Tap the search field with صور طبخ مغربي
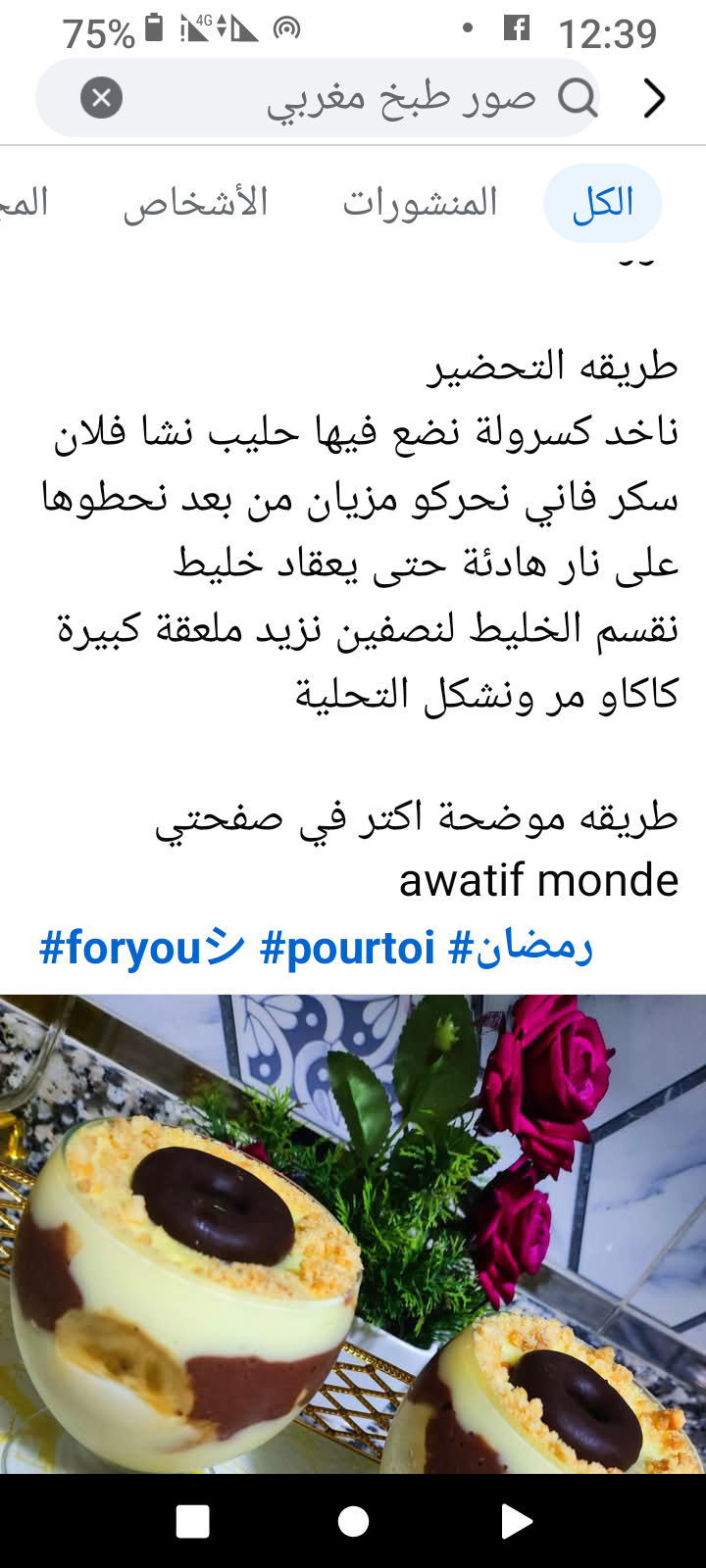The width and height of the screenshot is (706, 1568). click(x=392, y=98)
